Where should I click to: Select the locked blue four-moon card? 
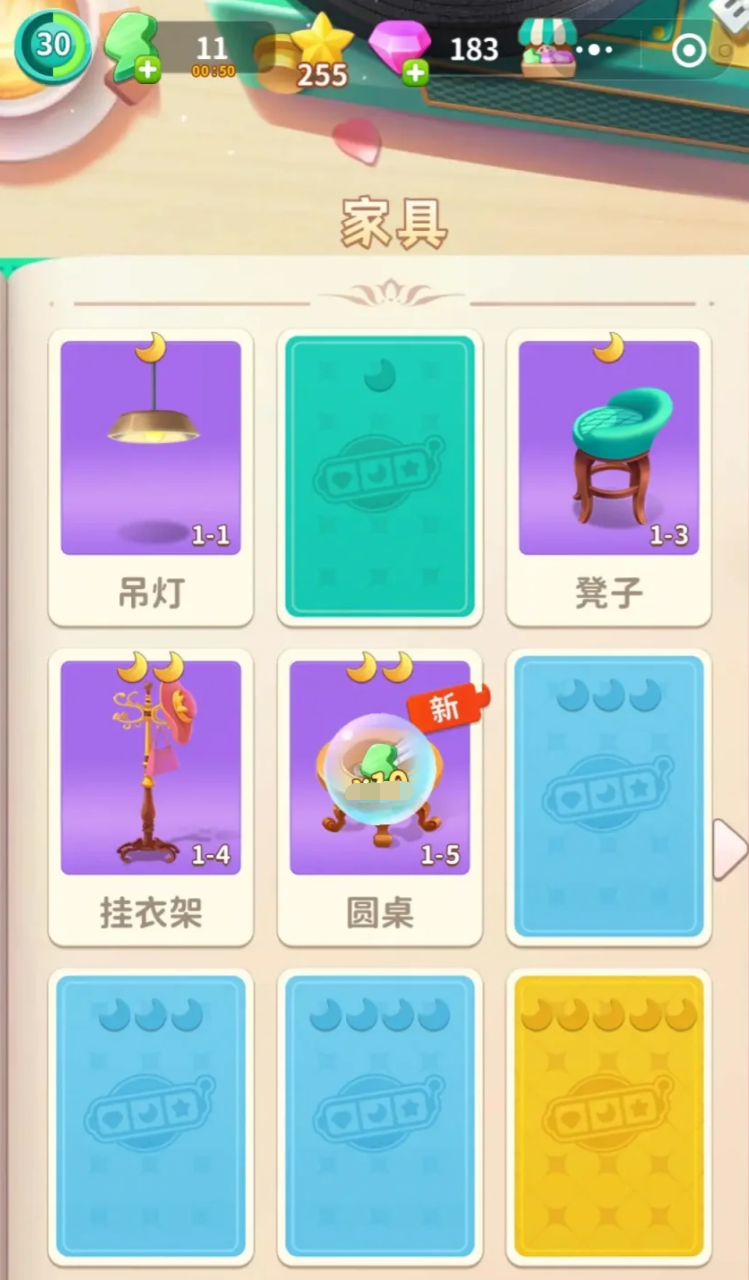(x=379, y=1115)
